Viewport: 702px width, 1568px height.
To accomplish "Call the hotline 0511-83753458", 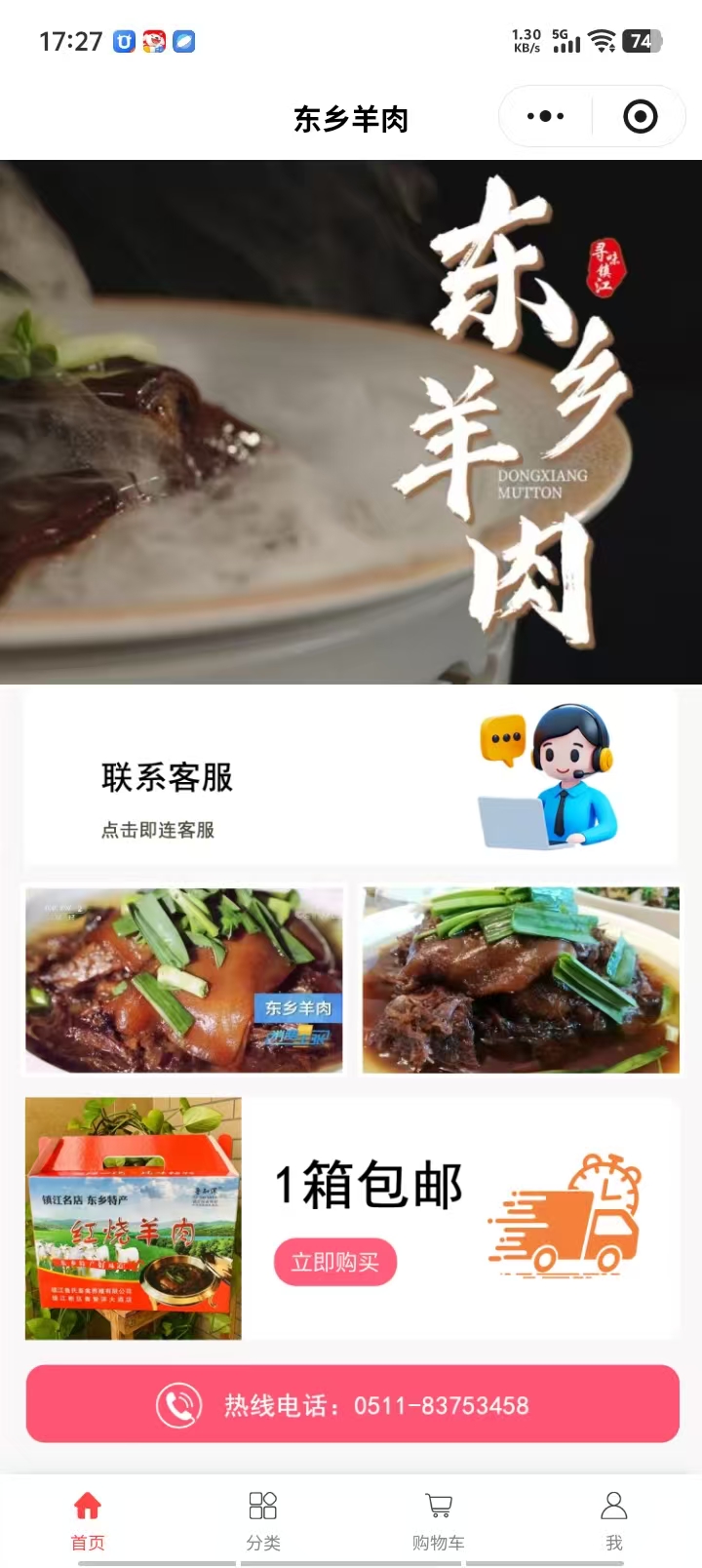I will [x=352, y=1404].
